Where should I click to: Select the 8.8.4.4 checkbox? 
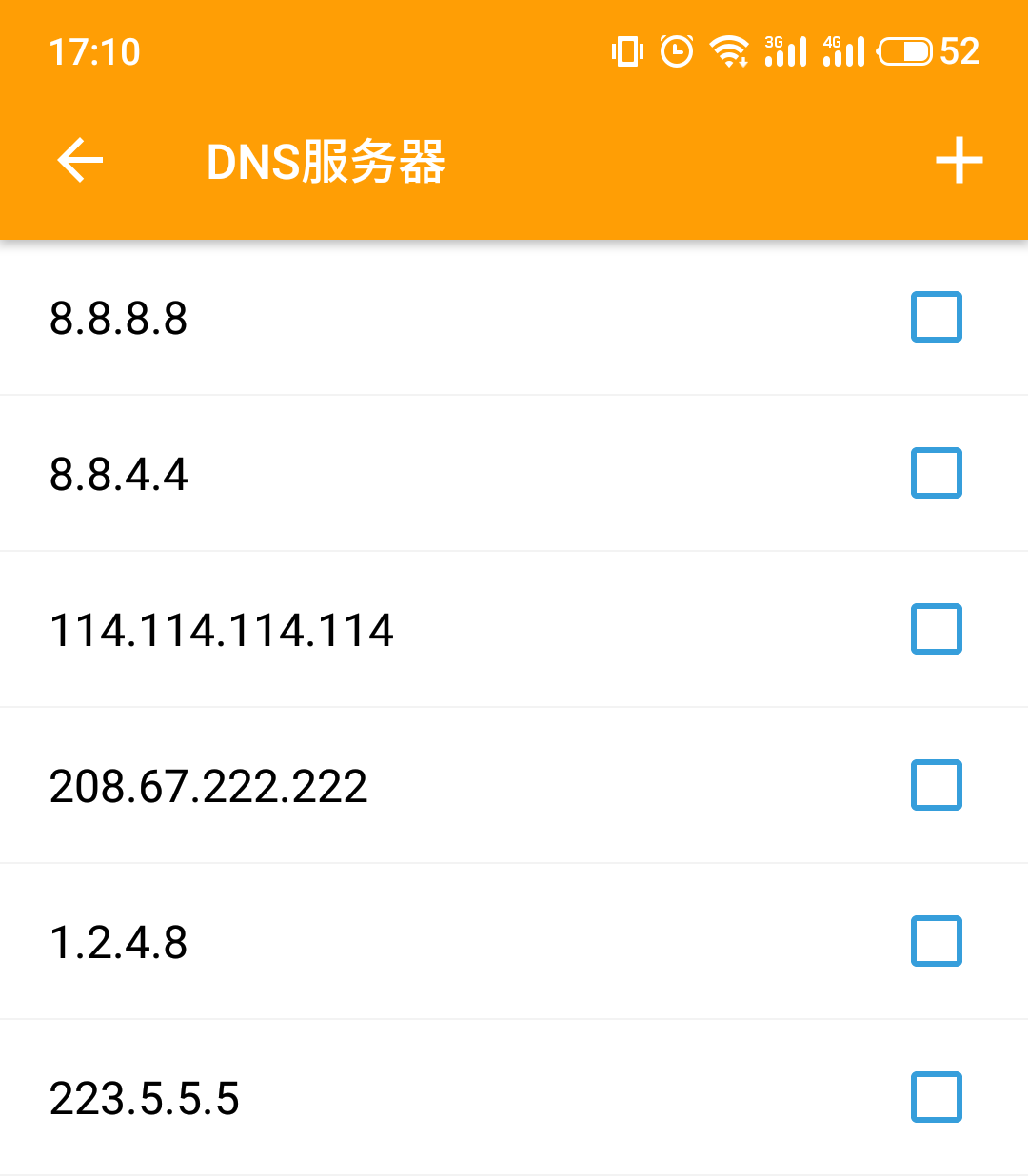click(937, 473)
